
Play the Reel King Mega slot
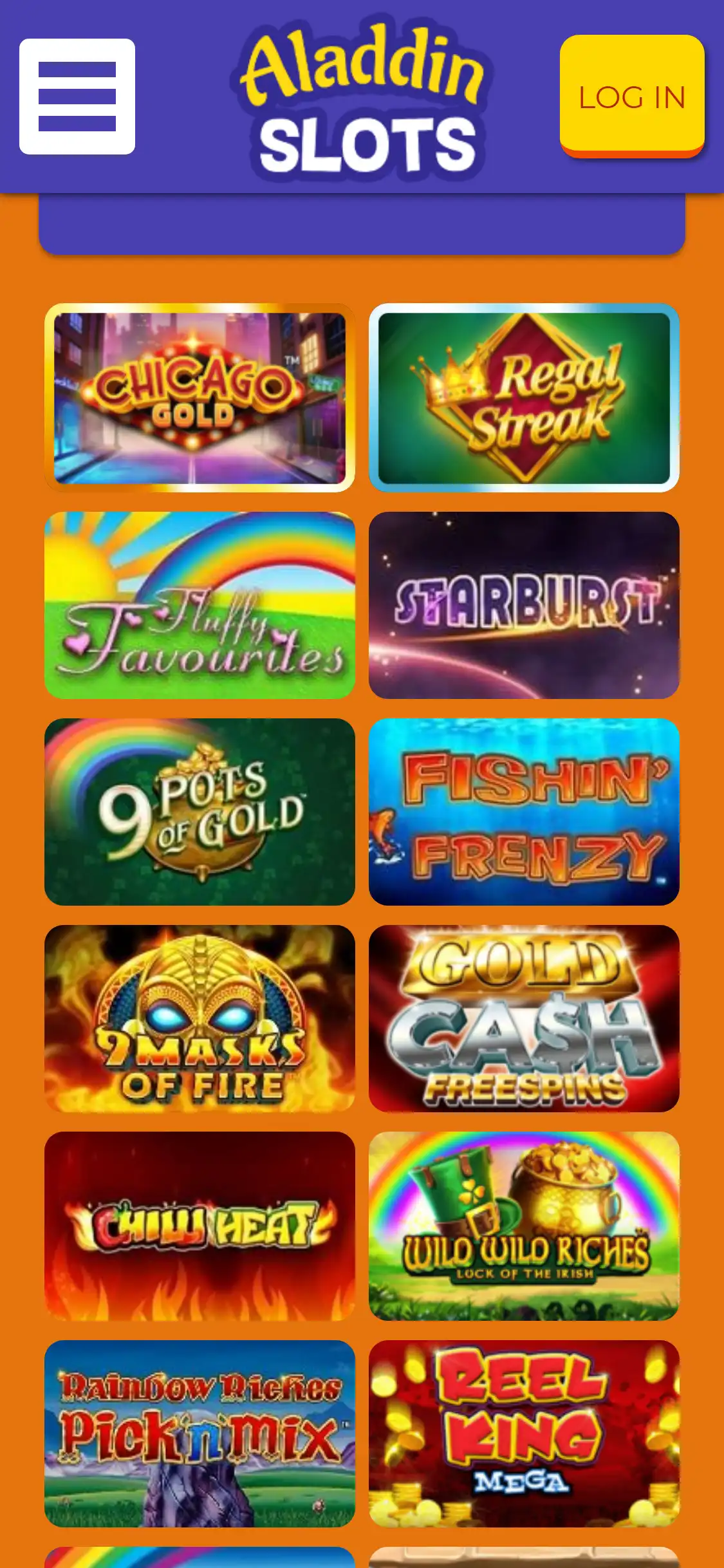pyautogui.click(x=524, y=1433)
